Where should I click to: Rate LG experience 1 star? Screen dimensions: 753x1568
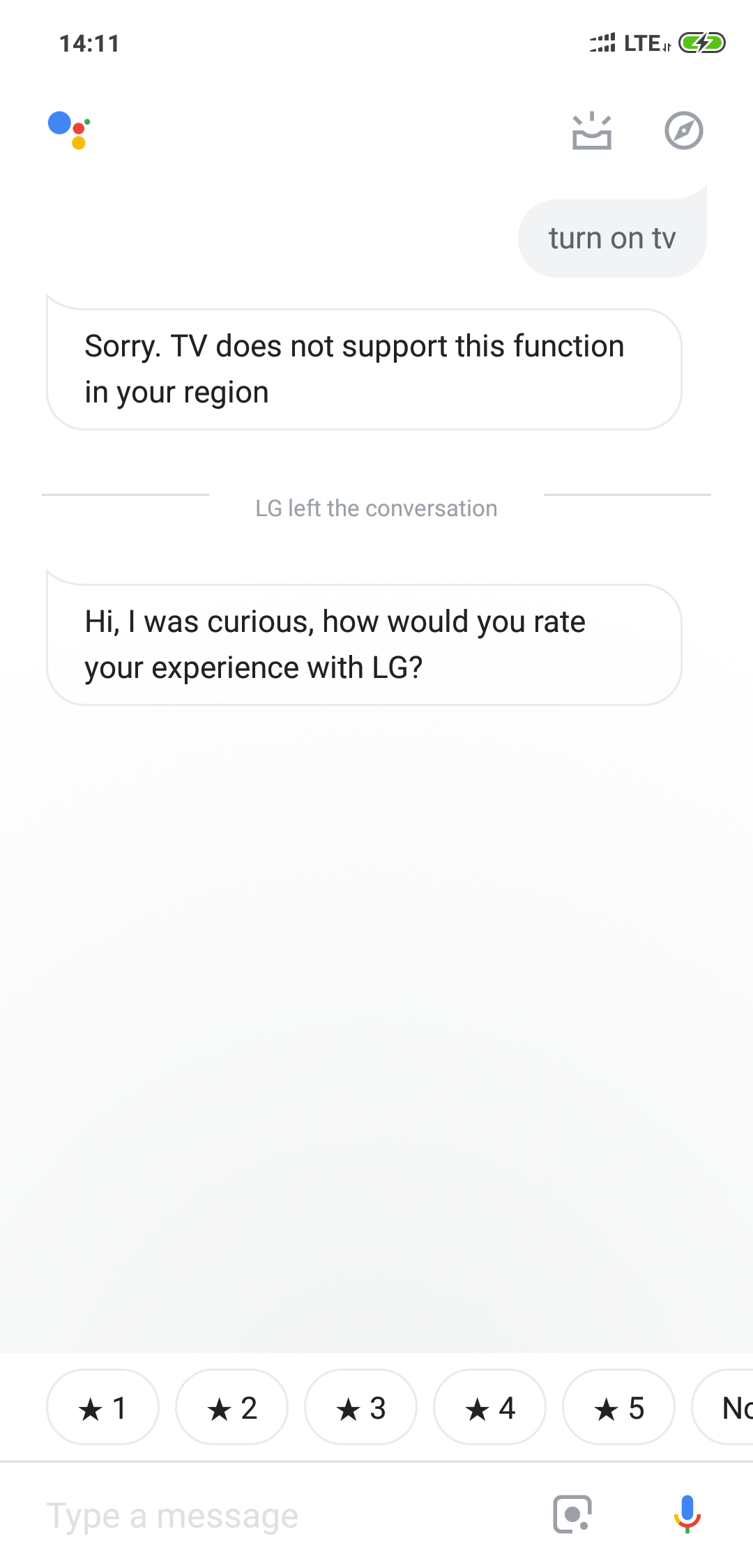(102, 1408)
